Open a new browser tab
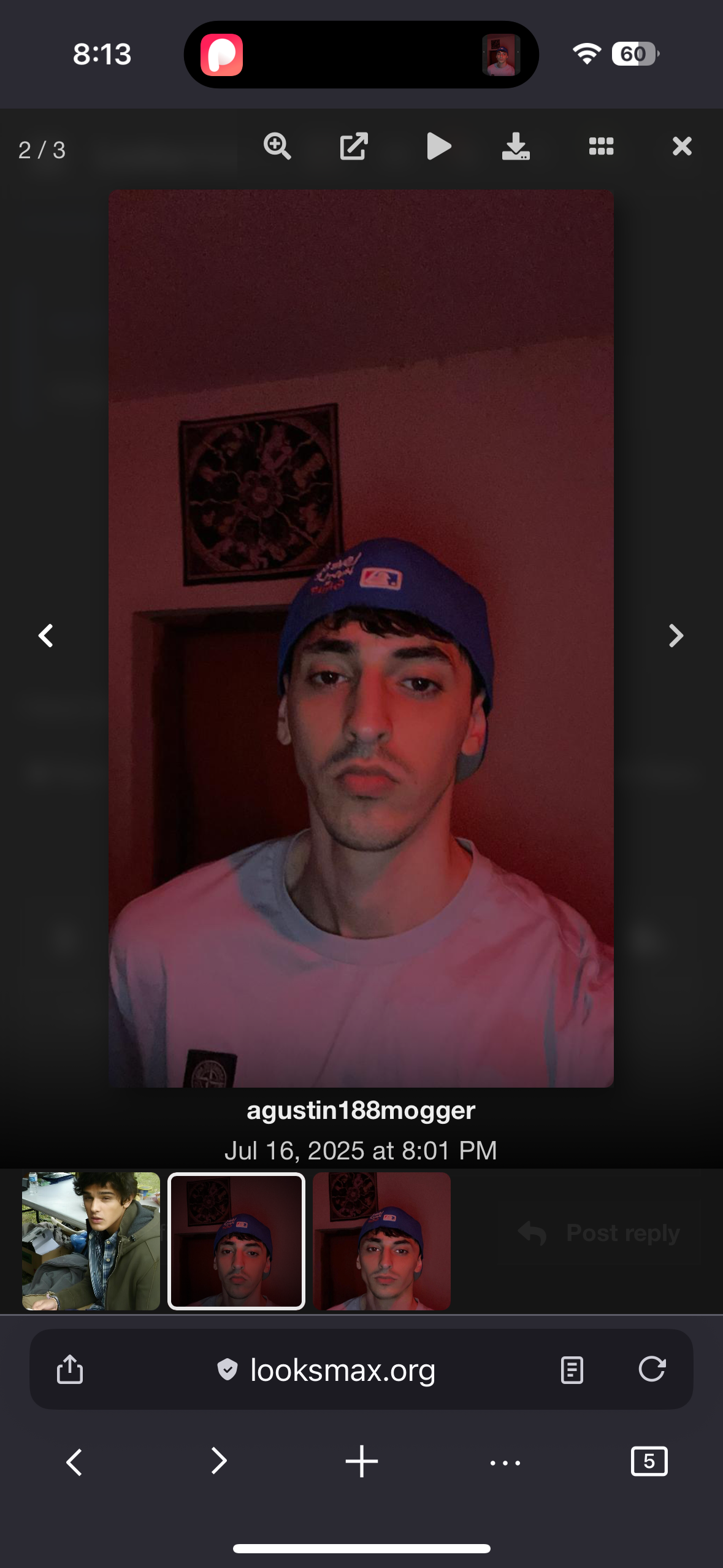This screenshot has width=723, height=1568. coord(361,1461)
